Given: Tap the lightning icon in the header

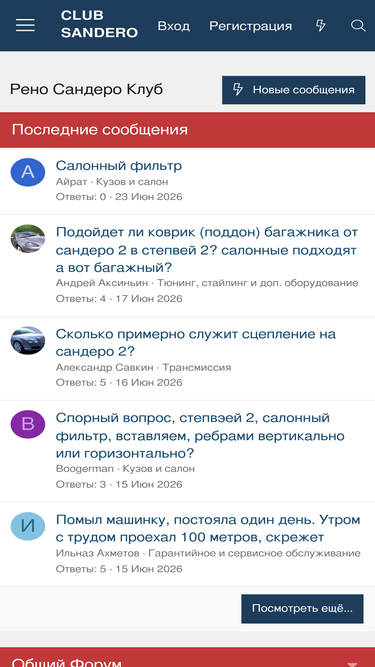Looking at the screenshot, I should click(x=321, y=26).
